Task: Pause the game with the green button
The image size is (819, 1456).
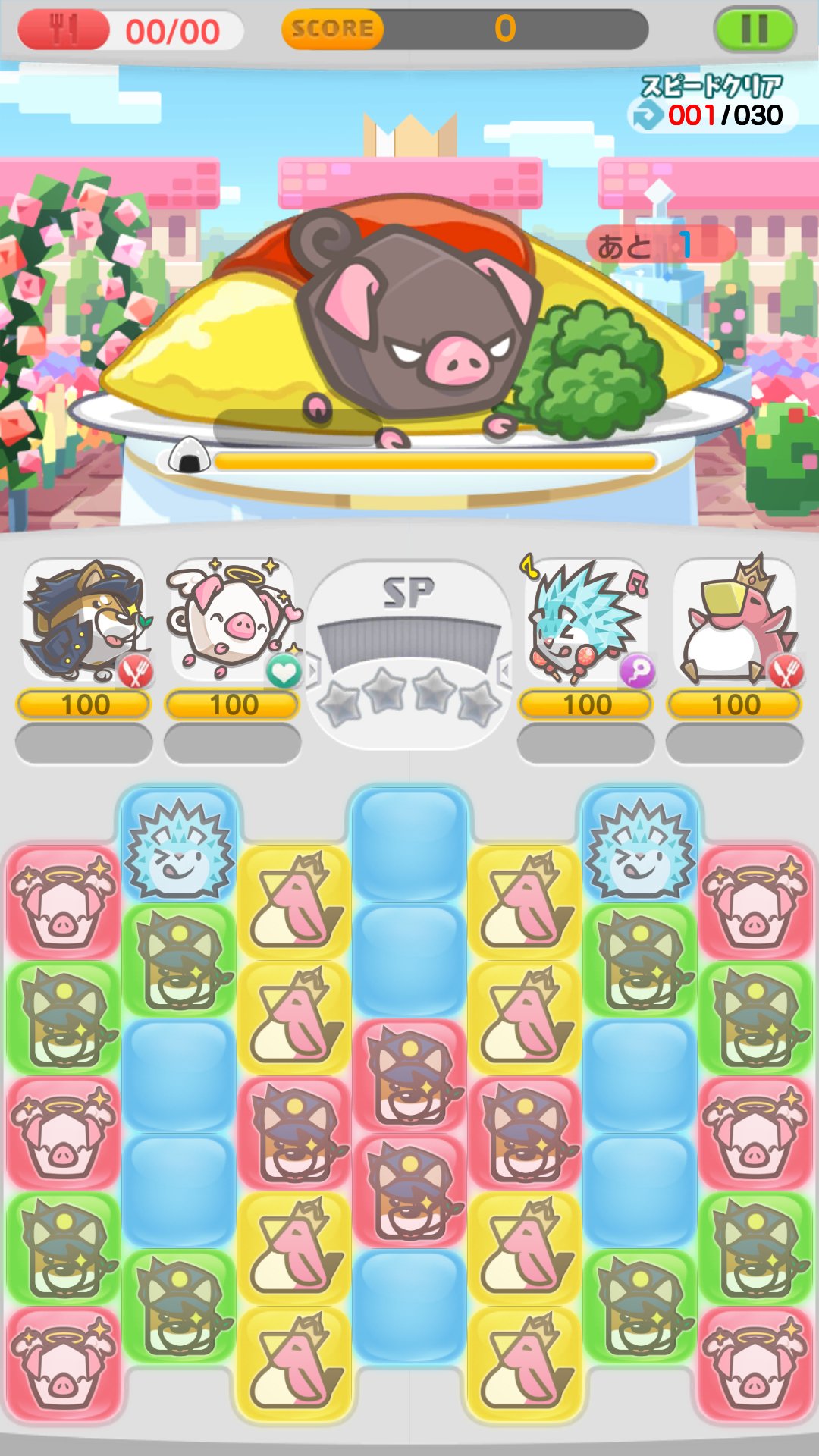Action: click(x=755, y=30)
